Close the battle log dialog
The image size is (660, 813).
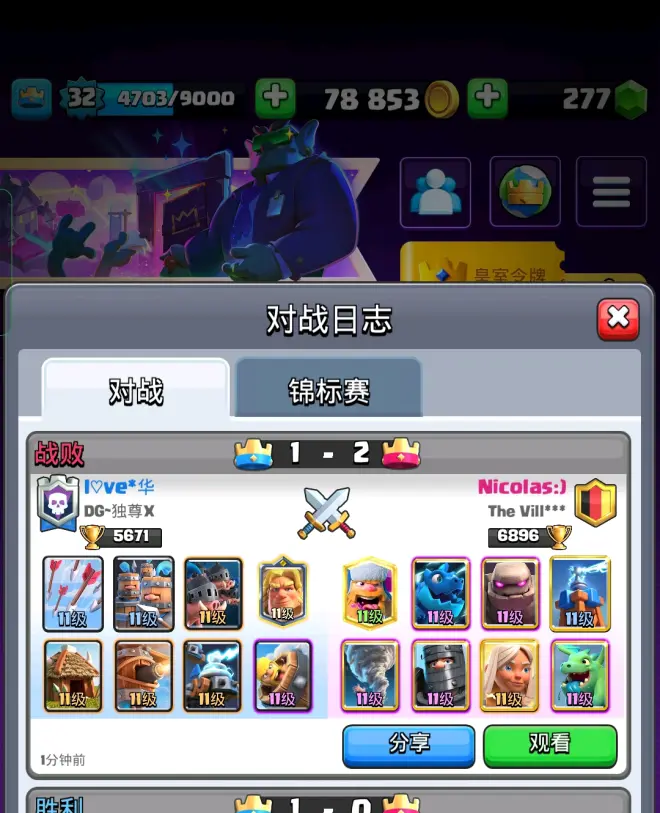point(618,319)
